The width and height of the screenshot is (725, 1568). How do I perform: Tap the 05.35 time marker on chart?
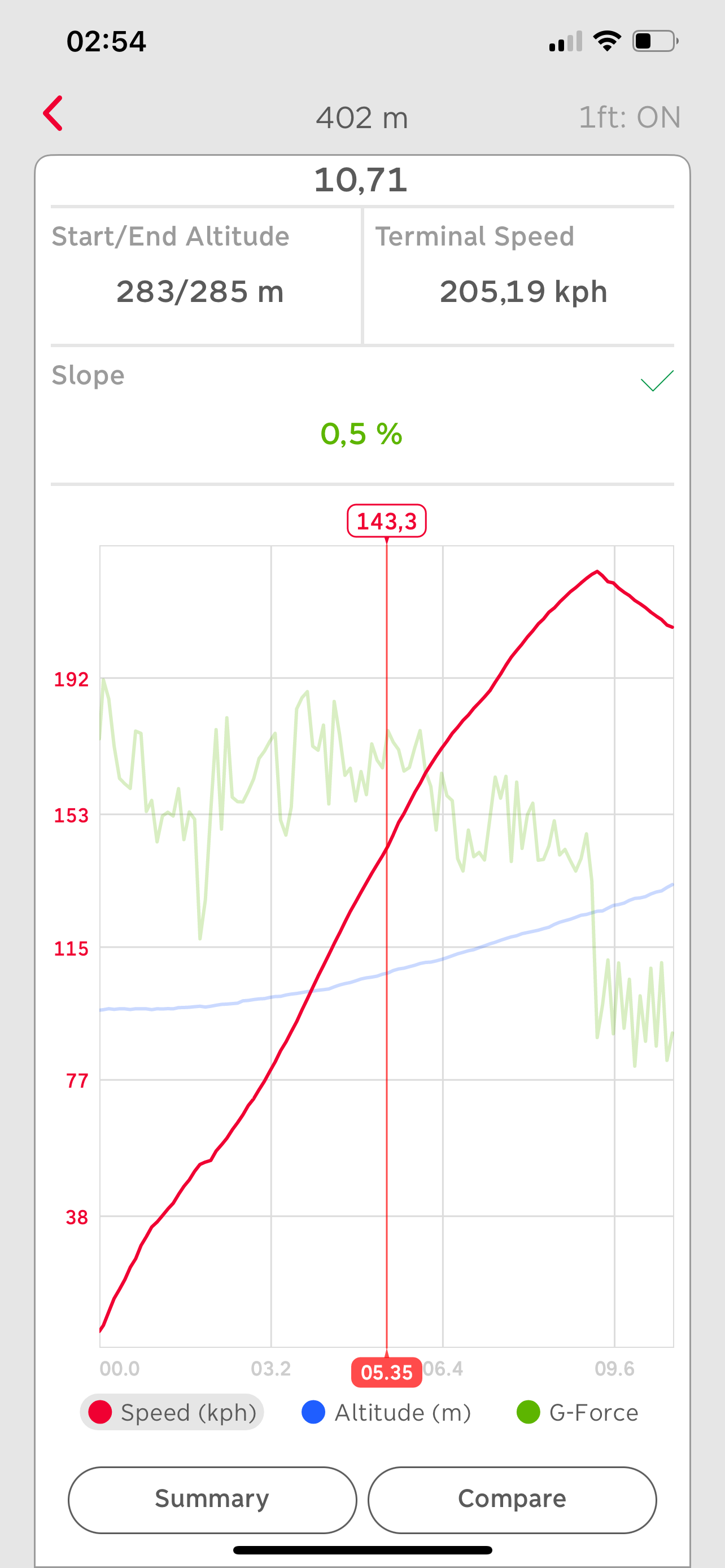[x=387, y=1373]
